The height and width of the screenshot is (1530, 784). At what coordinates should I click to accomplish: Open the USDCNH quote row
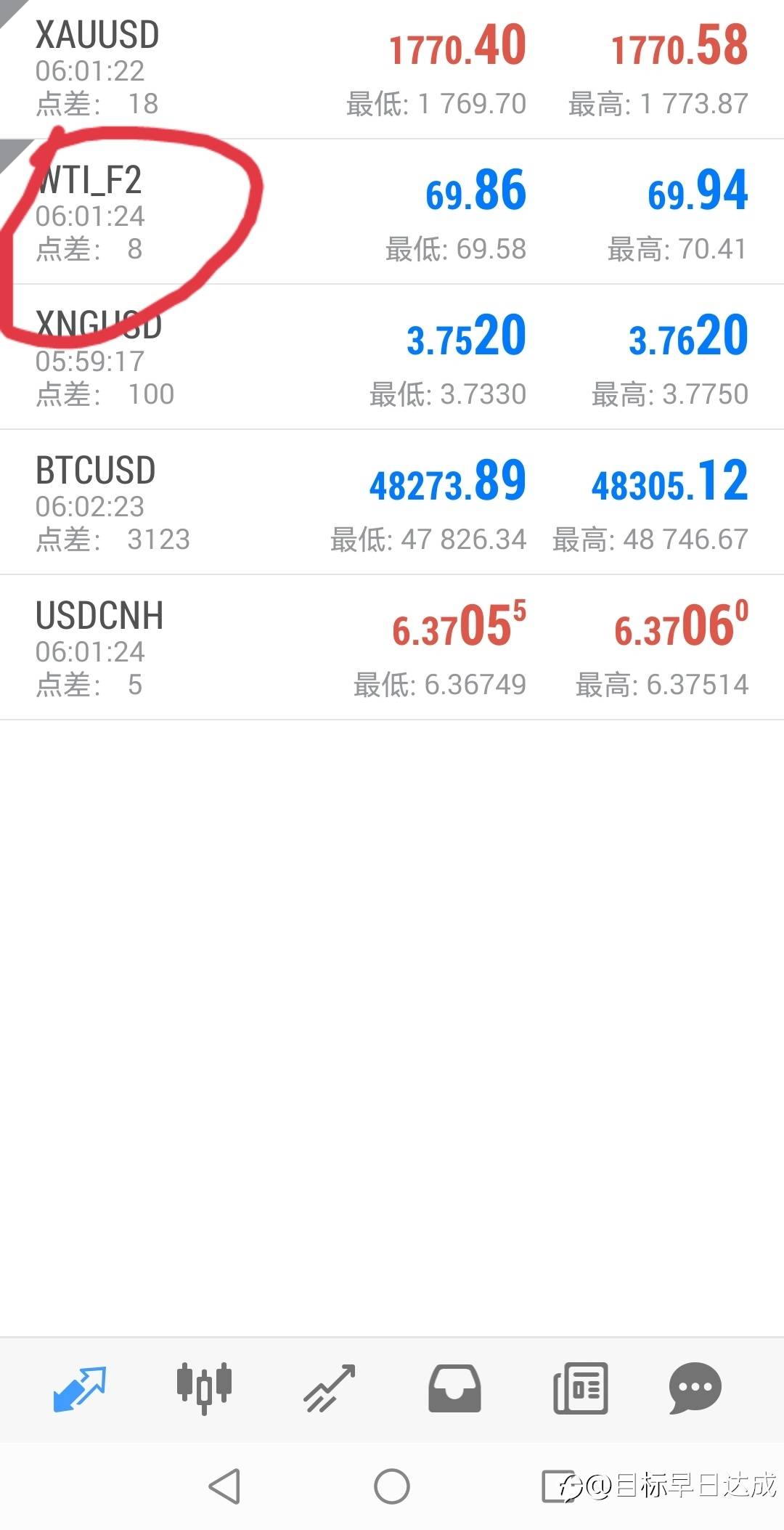click(392, 647)
